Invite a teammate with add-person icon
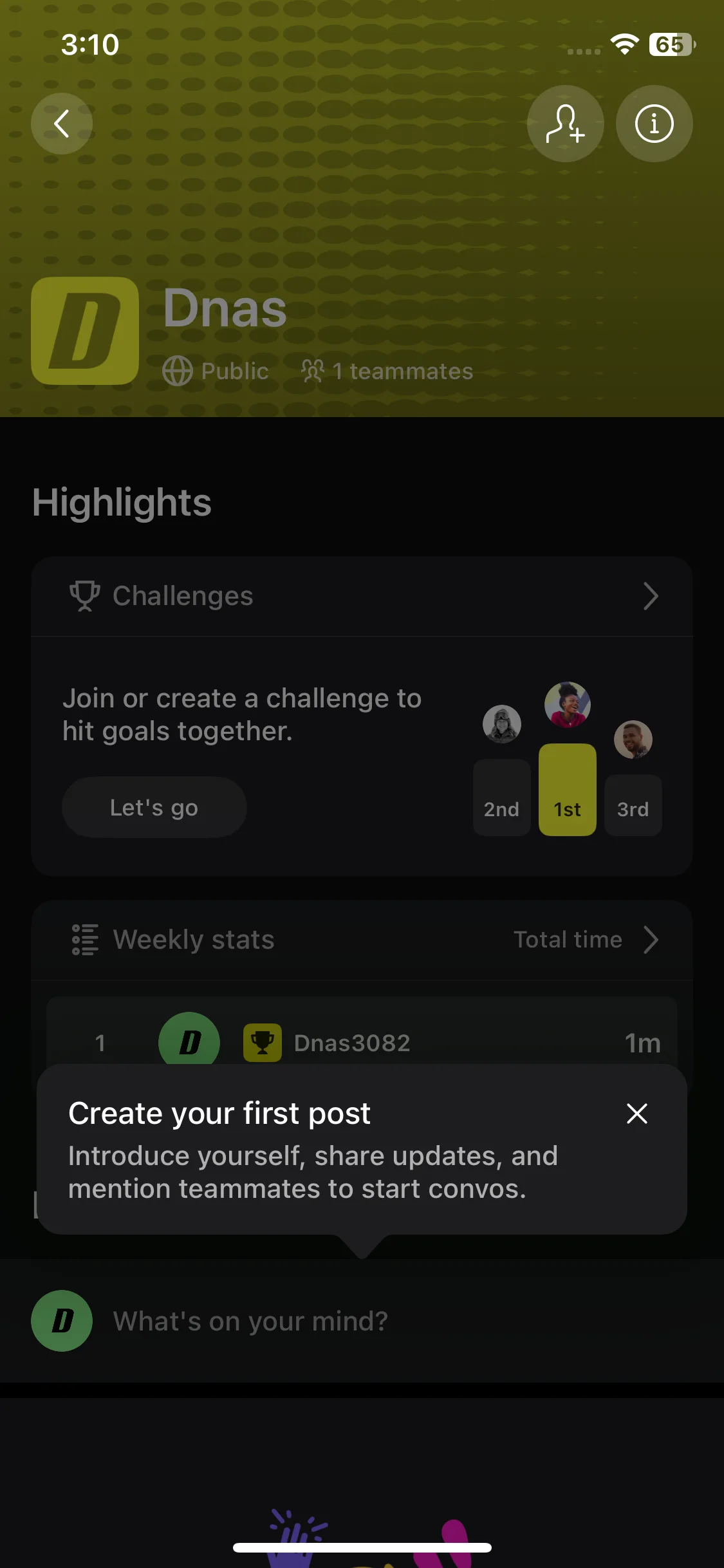Viewport: 724px width, 1568px height. coord(565,124)
